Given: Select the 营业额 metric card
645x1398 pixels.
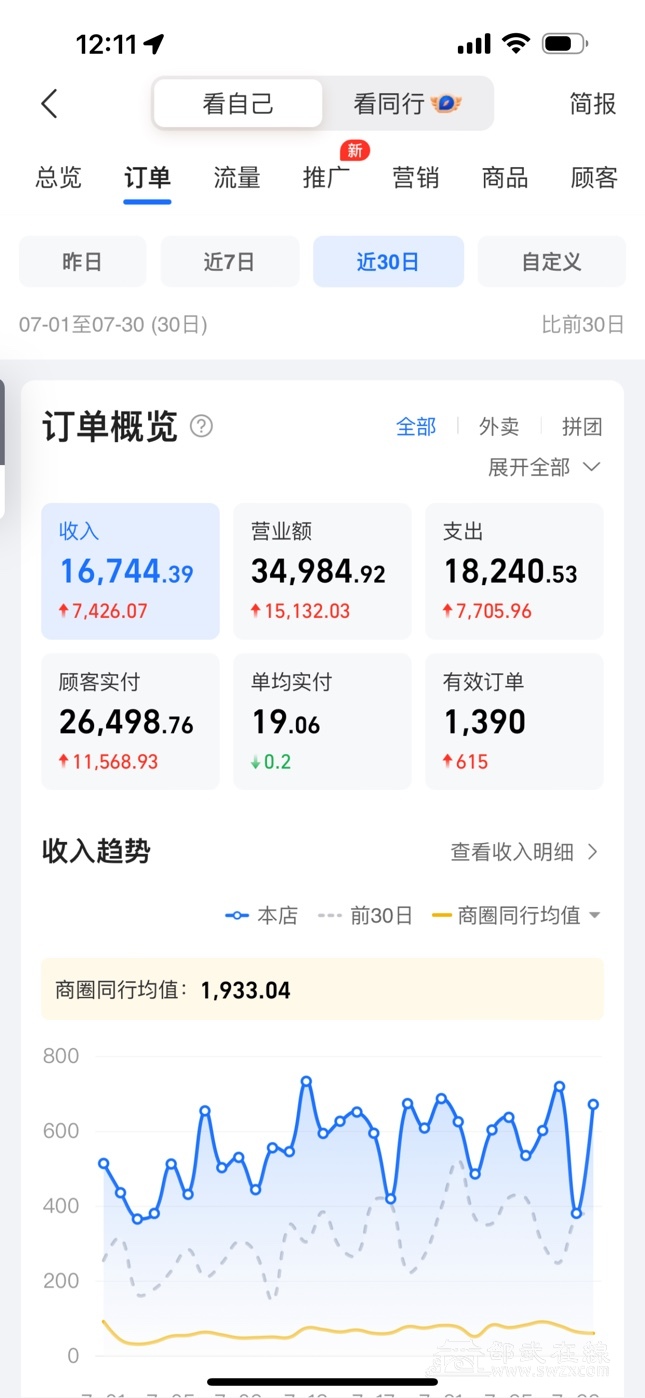Looking at the screenshot, I should tap(322, 571).
